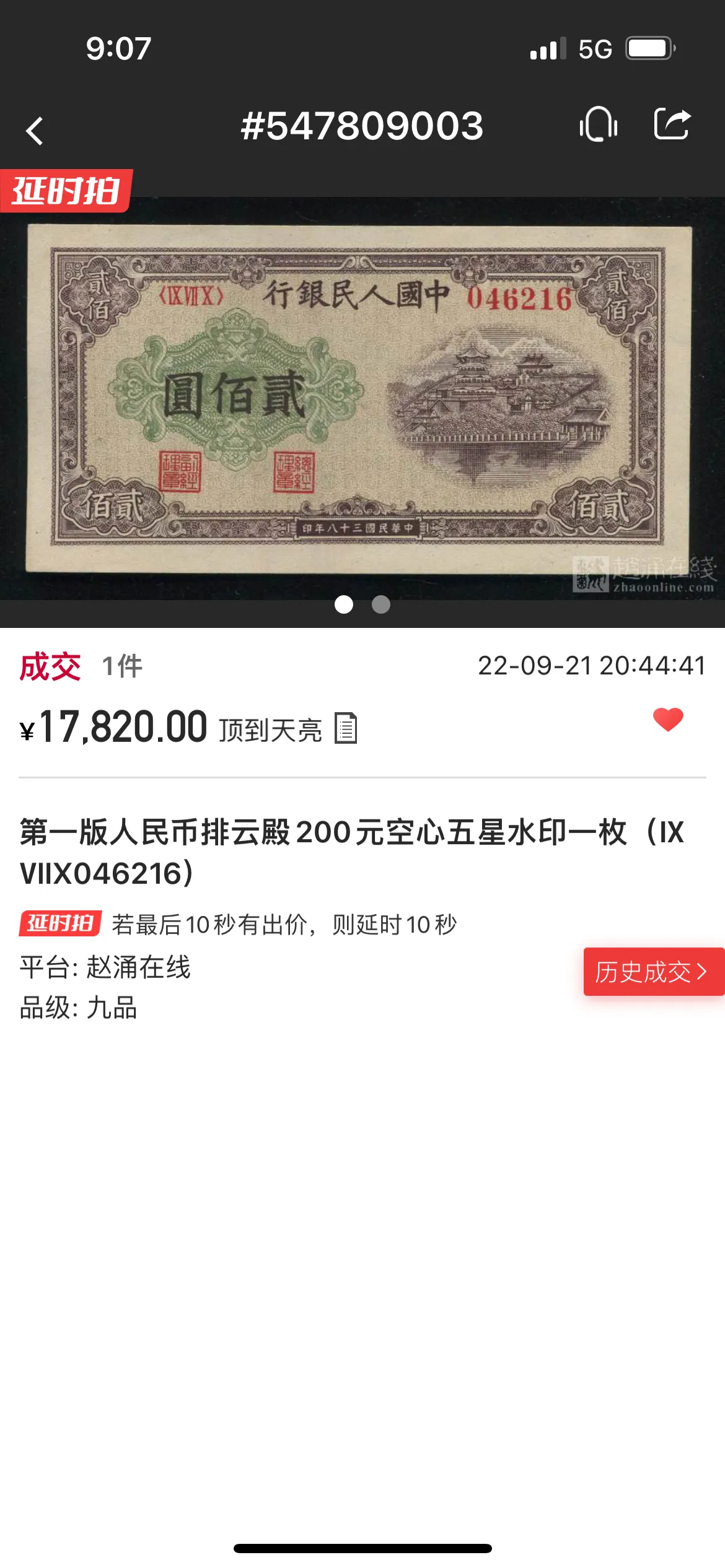Jump to the second image dot
Viewport: 725px width, 1568px height.
381,604
